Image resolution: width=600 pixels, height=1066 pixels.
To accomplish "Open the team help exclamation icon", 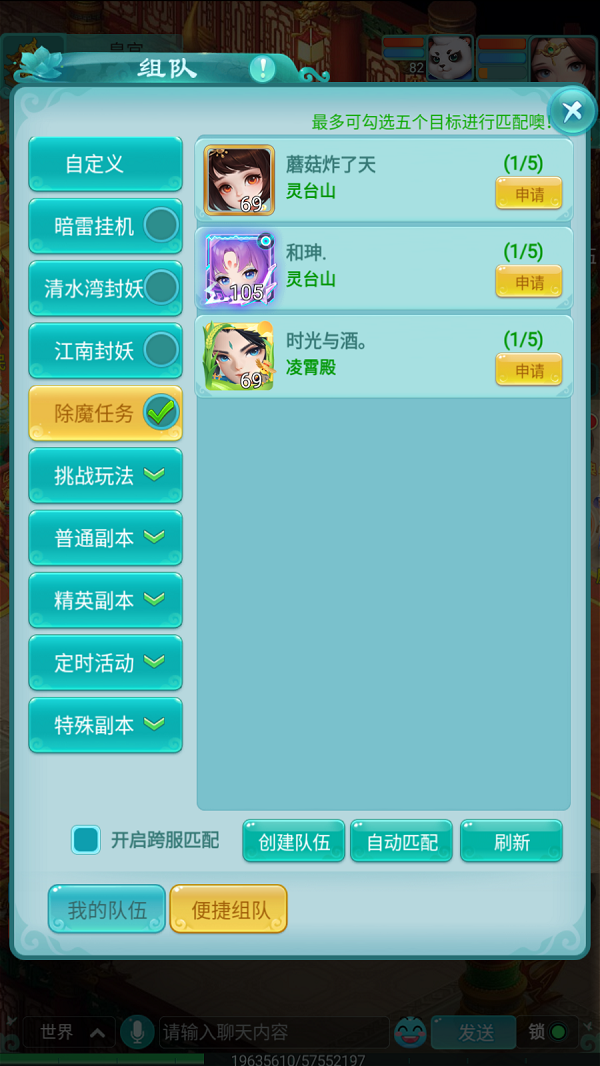I will pyautogui.click(x=262, y=69).
